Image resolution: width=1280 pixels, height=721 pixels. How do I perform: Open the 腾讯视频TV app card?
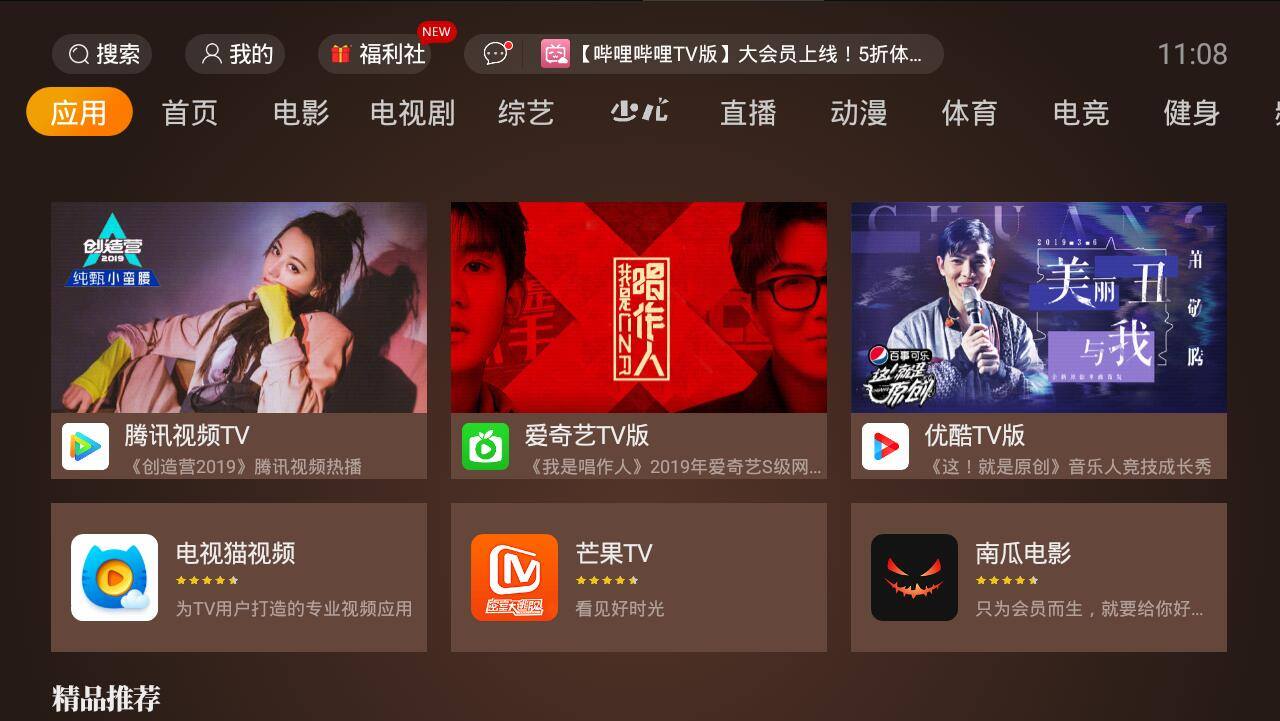click(239, 340)
